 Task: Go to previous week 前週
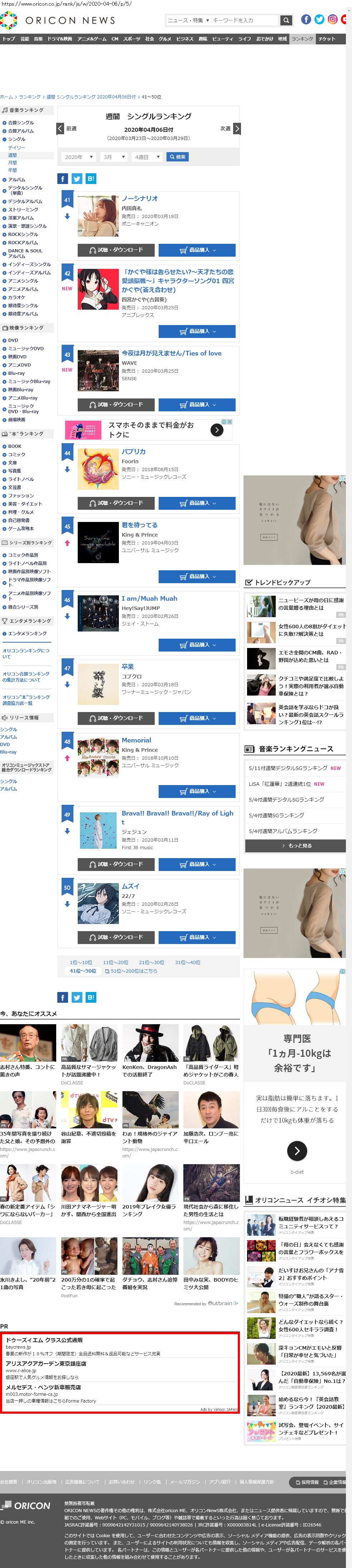67,129
